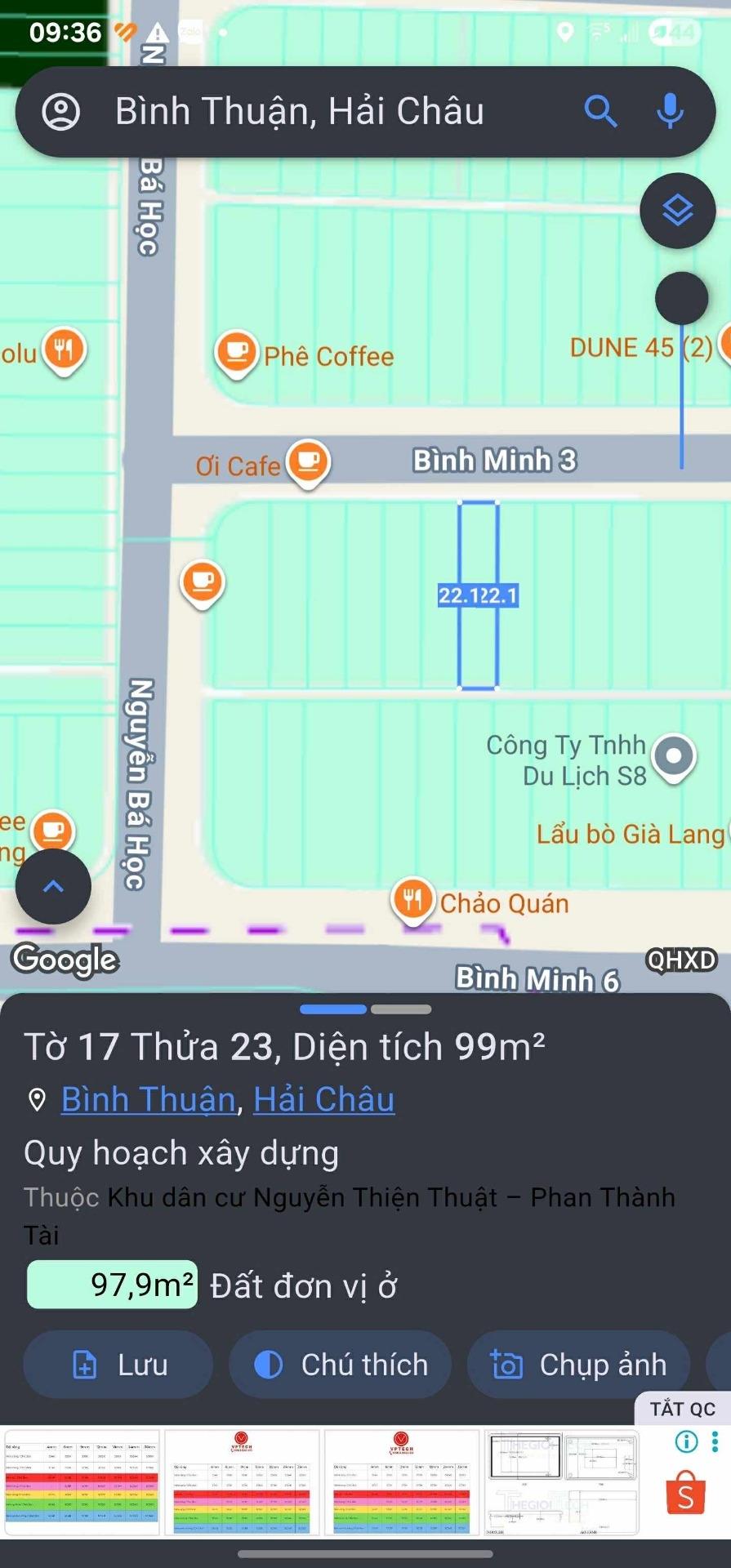Select the Phê Coffee map pin

[x=237, y=353]
